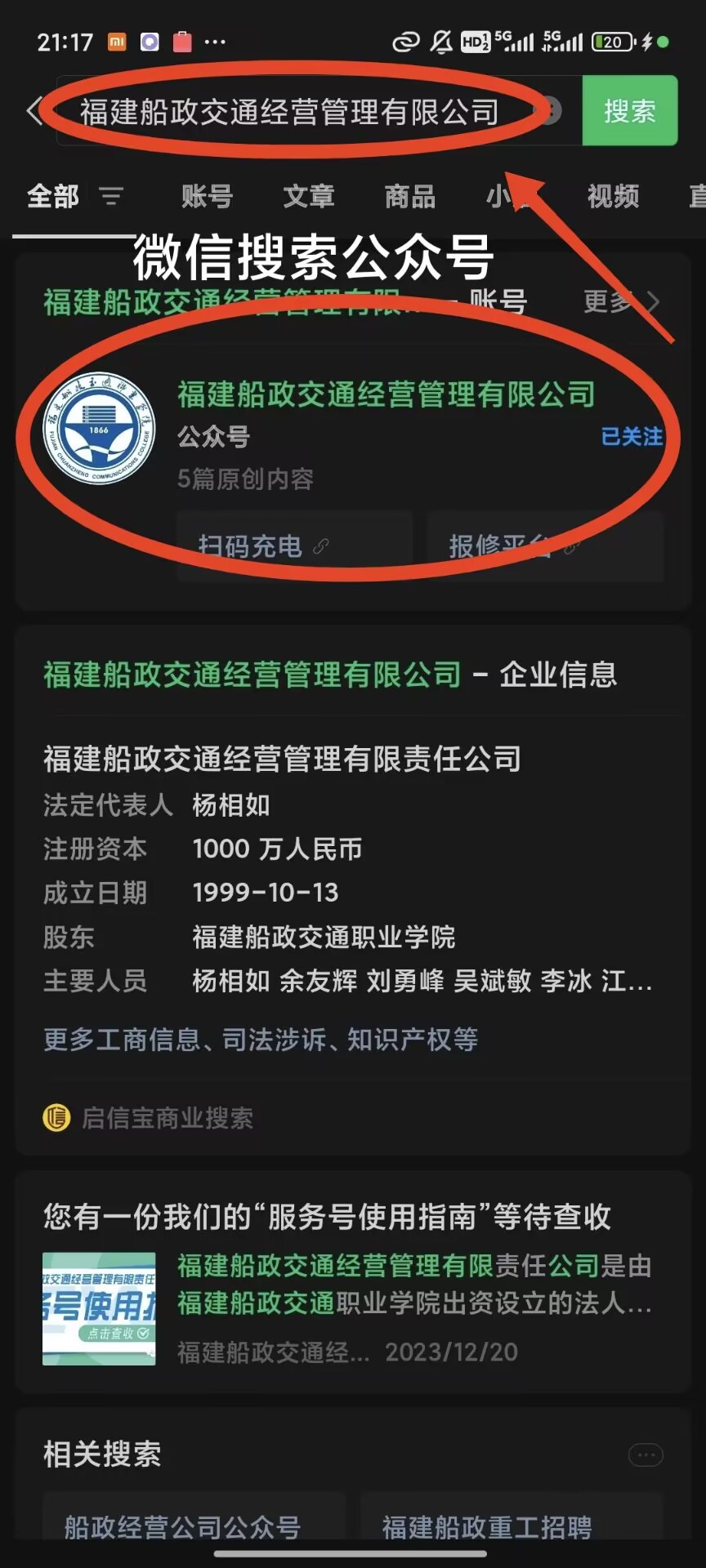Open the 福建船政交通经营管理有限公司 公众号 result

coord(386,395)
